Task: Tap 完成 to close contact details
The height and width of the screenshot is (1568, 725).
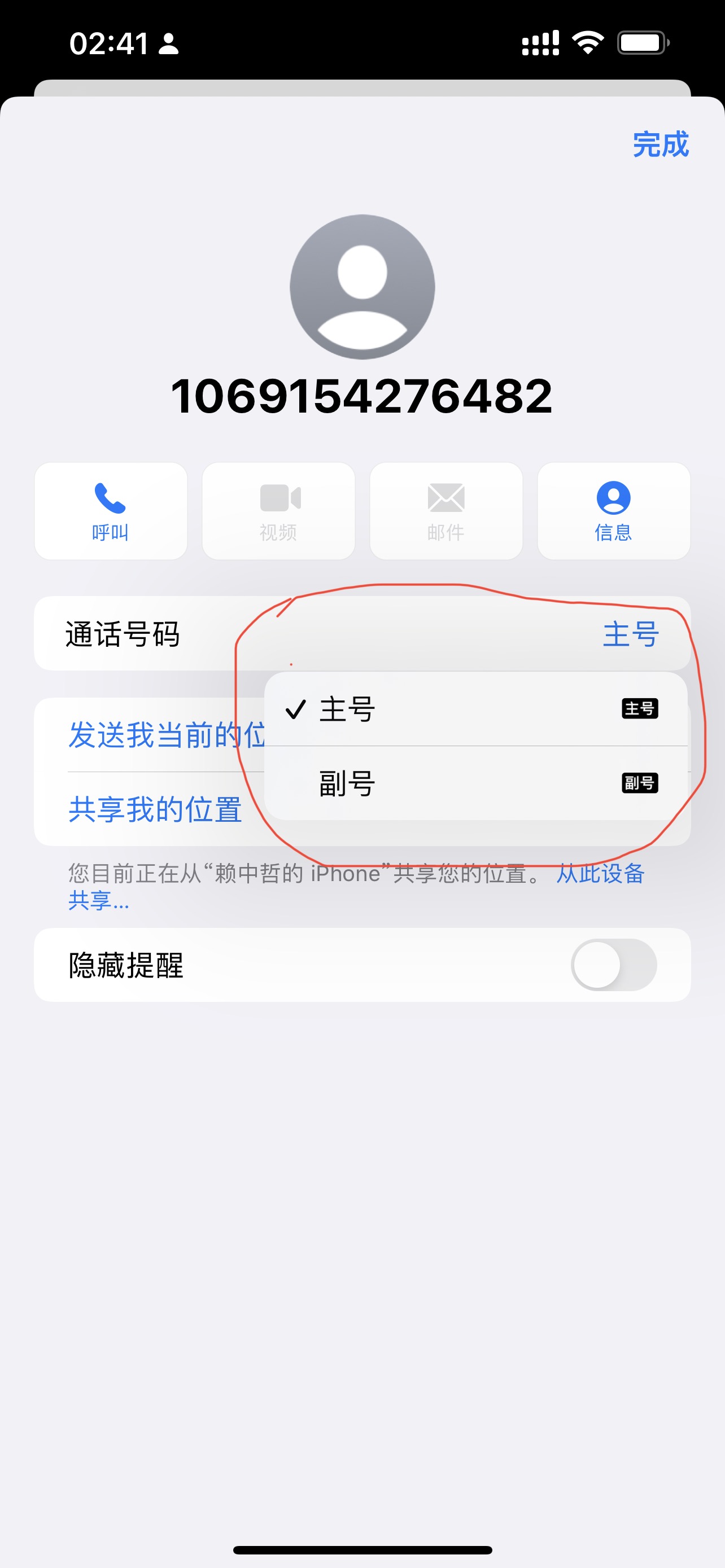Action: coord(660,145)
